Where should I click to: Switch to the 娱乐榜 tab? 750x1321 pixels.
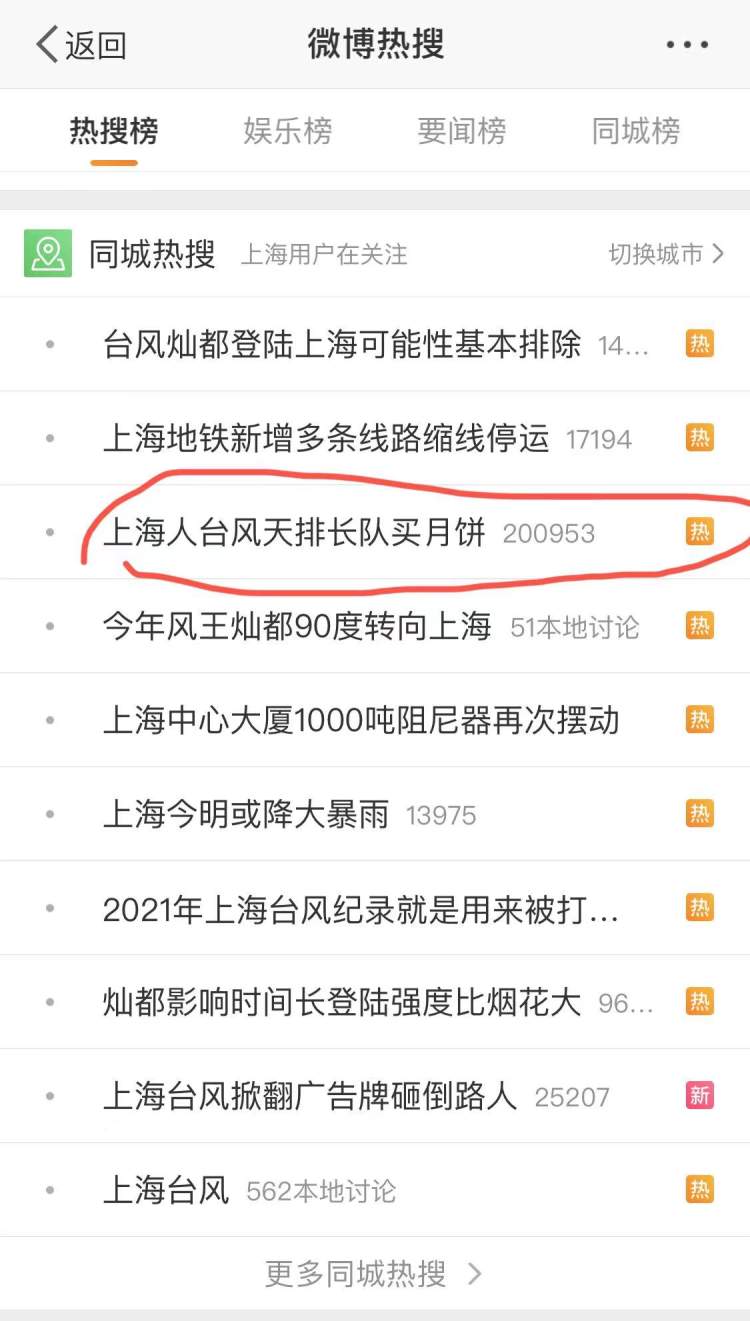click(x=287, y=131)
